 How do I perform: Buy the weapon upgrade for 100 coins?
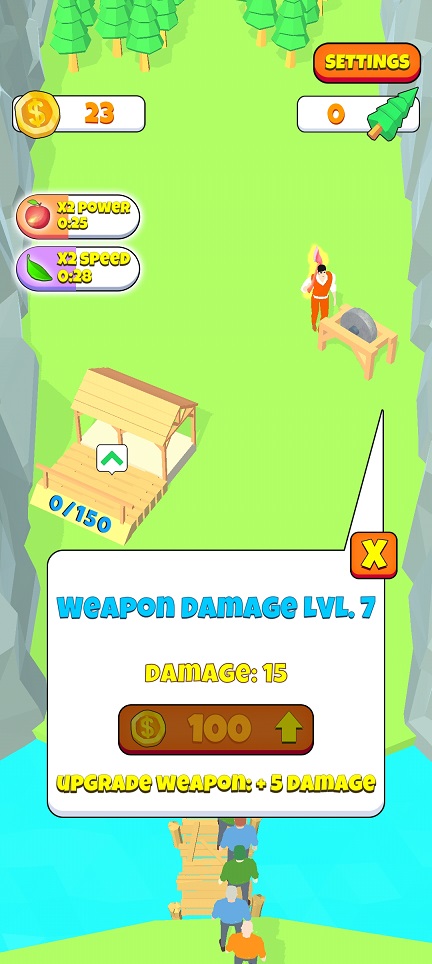tap(216, 729)
